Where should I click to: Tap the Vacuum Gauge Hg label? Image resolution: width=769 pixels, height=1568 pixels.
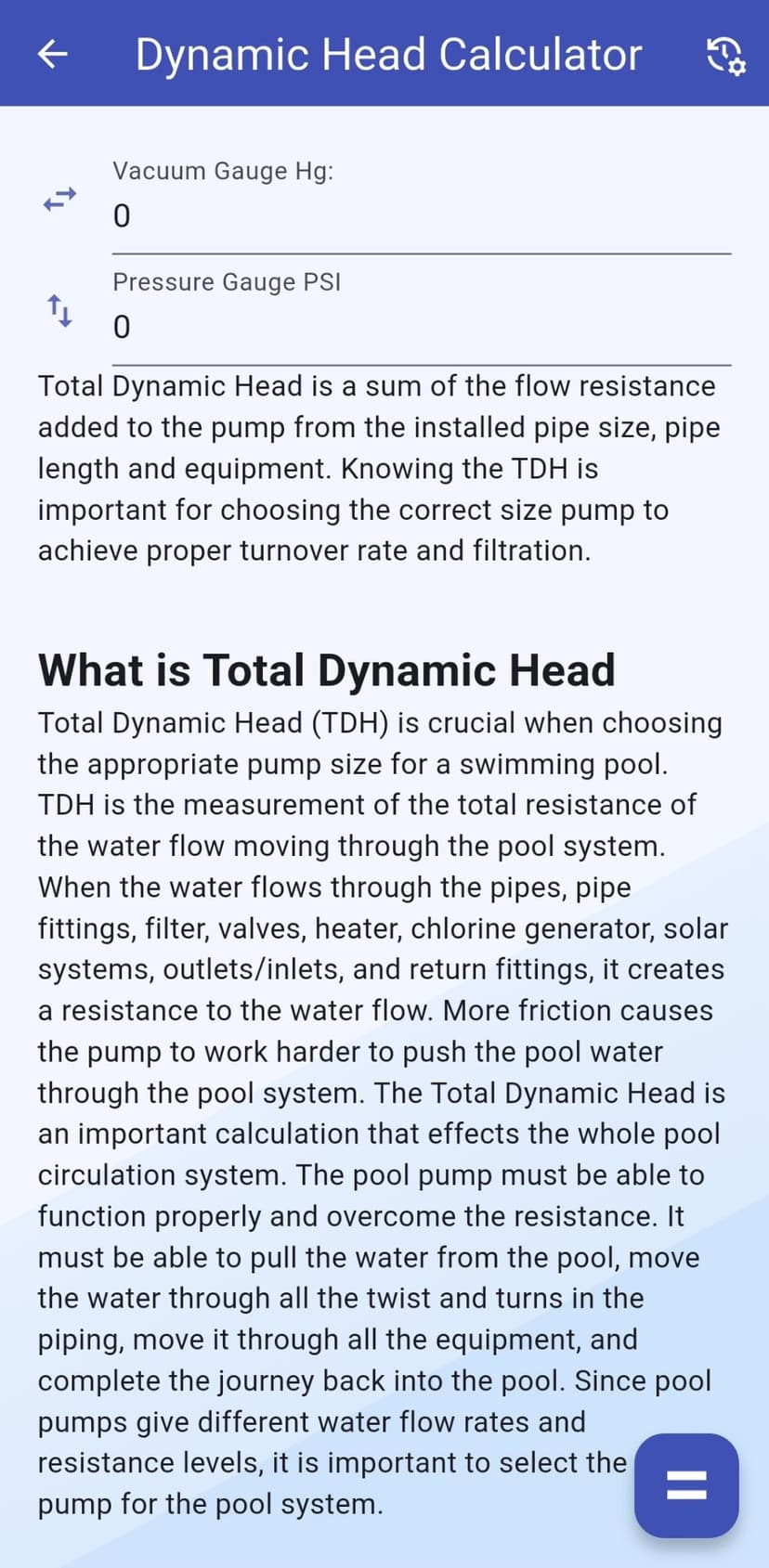(223, 171)
